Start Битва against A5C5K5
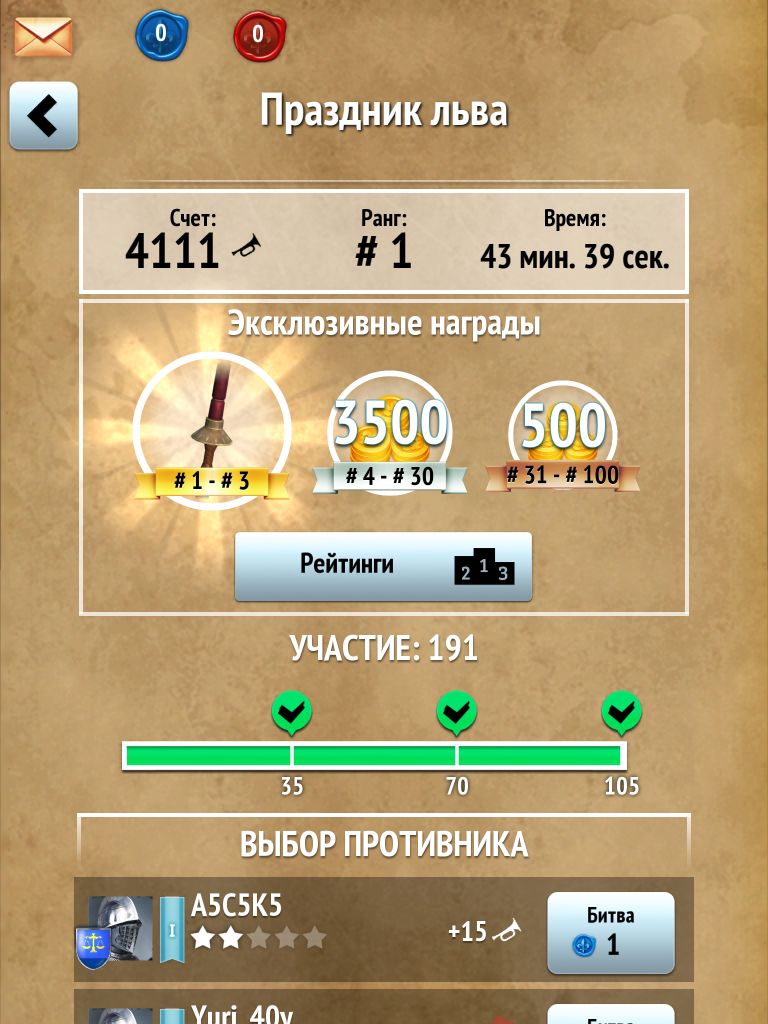Screen dimensions: 768x1024 (x=610, y=932)
